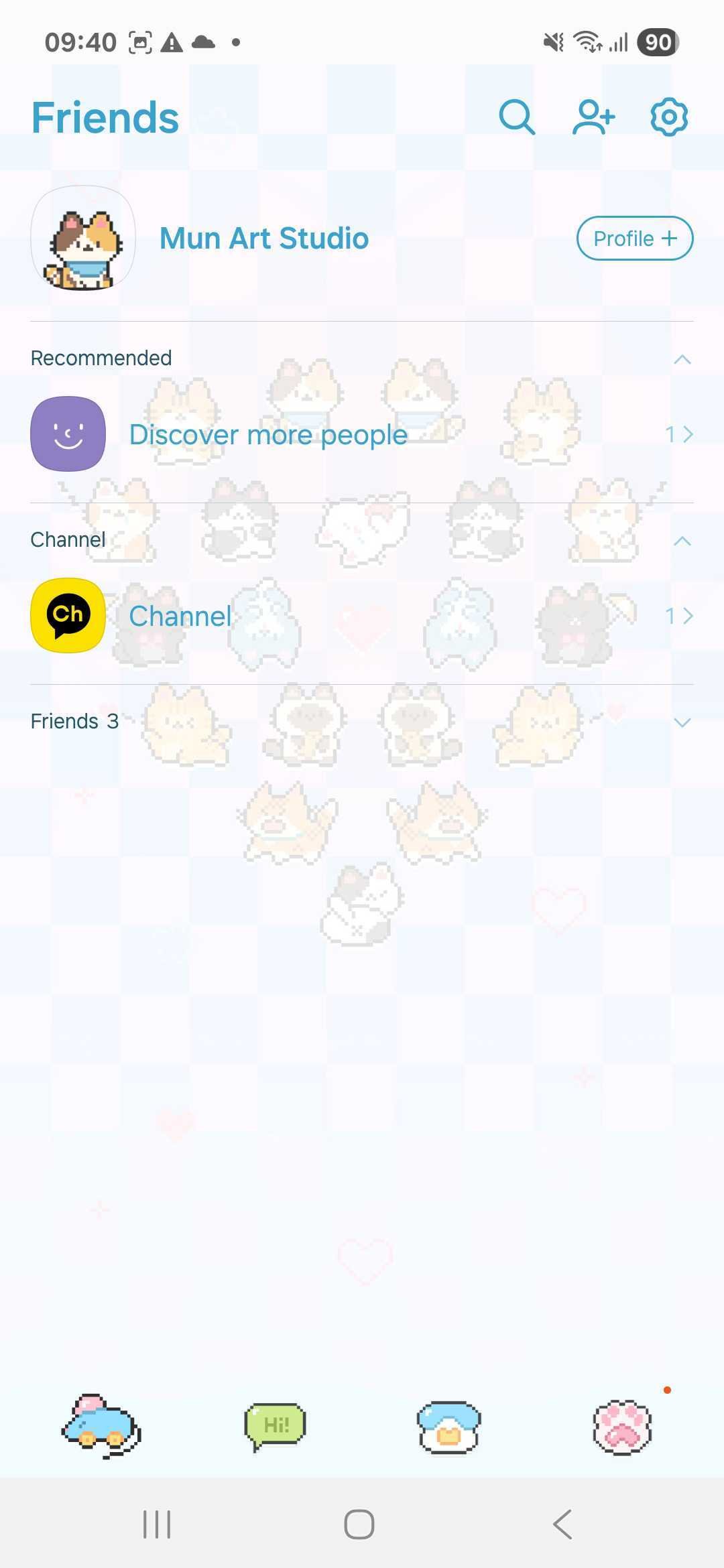Tap the add friend icon
Image resolution: width=724 pixels, height=1568 pixels.
593,117
